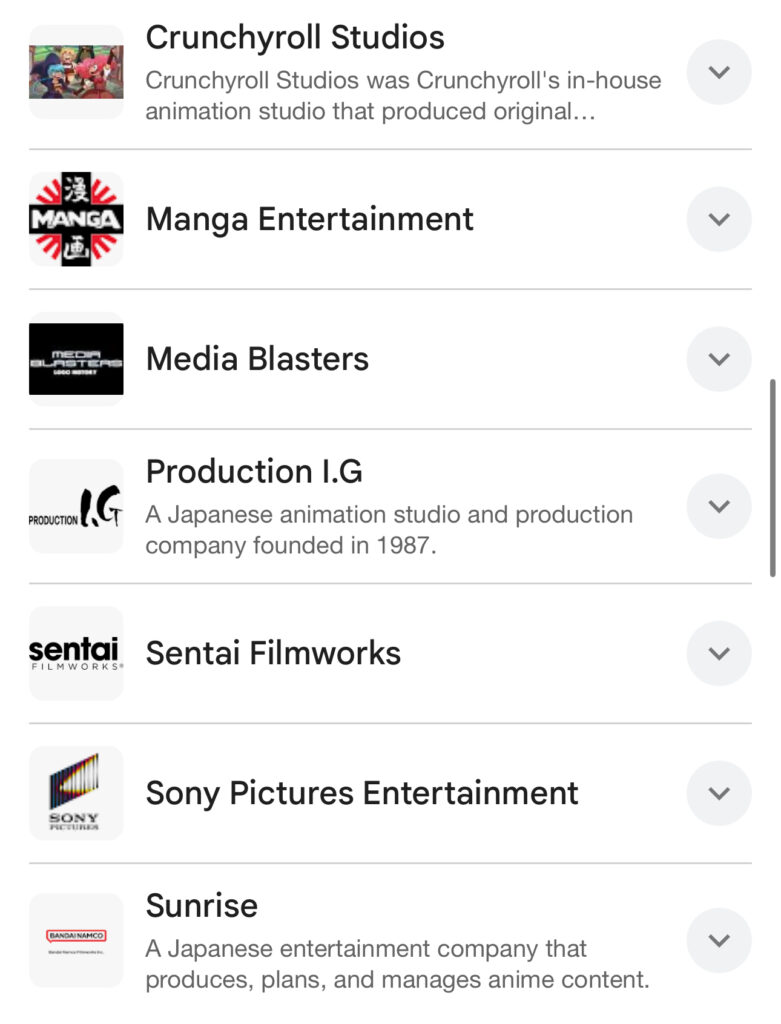Viewport: 781px width, 1024px height.
Task: Expand the Sentai Filmworks row
Action: 718,653
